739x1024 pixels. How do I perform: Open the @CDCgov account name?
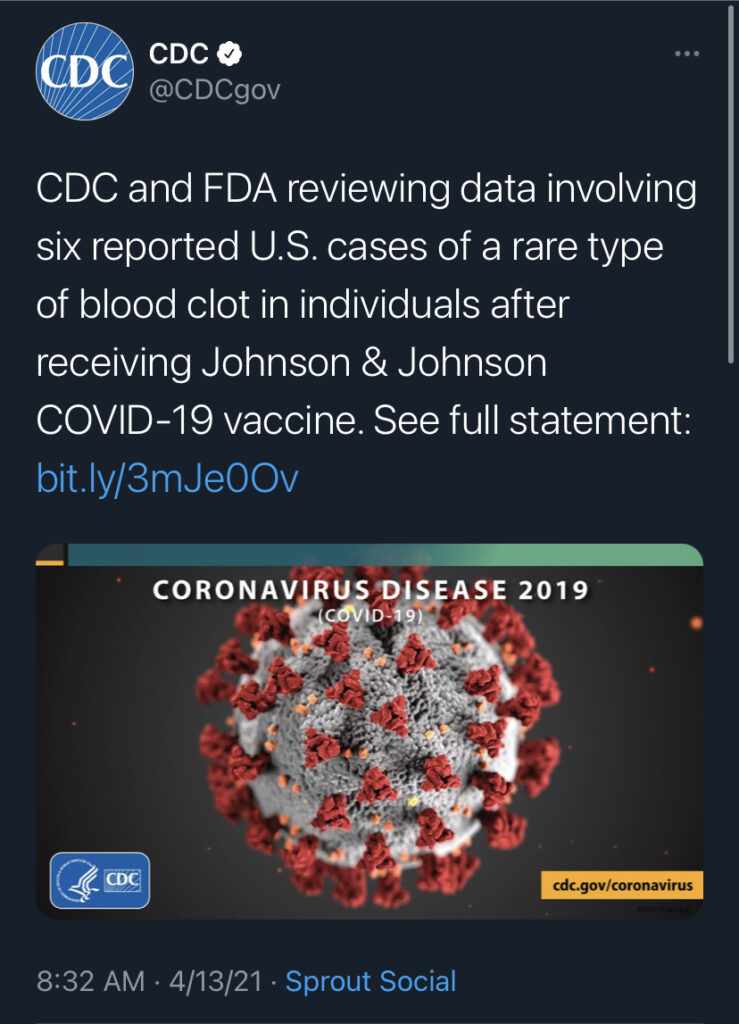coord(215,90)
